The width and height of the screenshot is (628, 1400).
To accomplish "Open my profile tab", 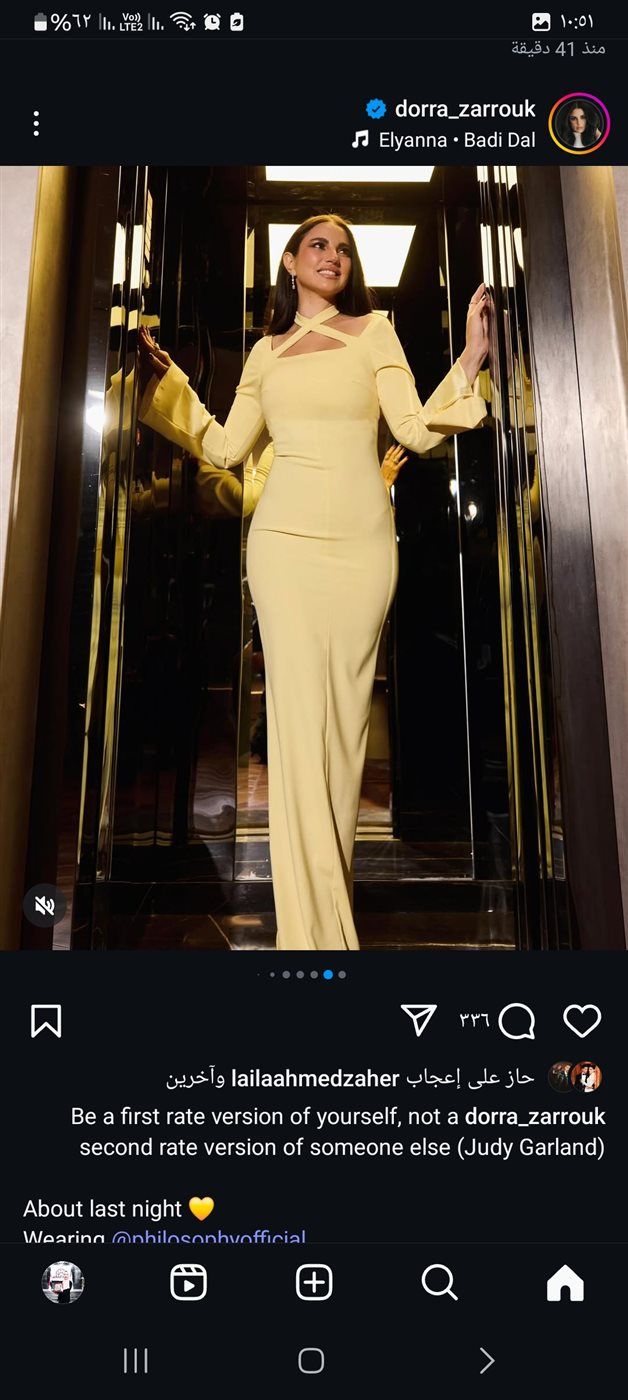I will 63,1282.
